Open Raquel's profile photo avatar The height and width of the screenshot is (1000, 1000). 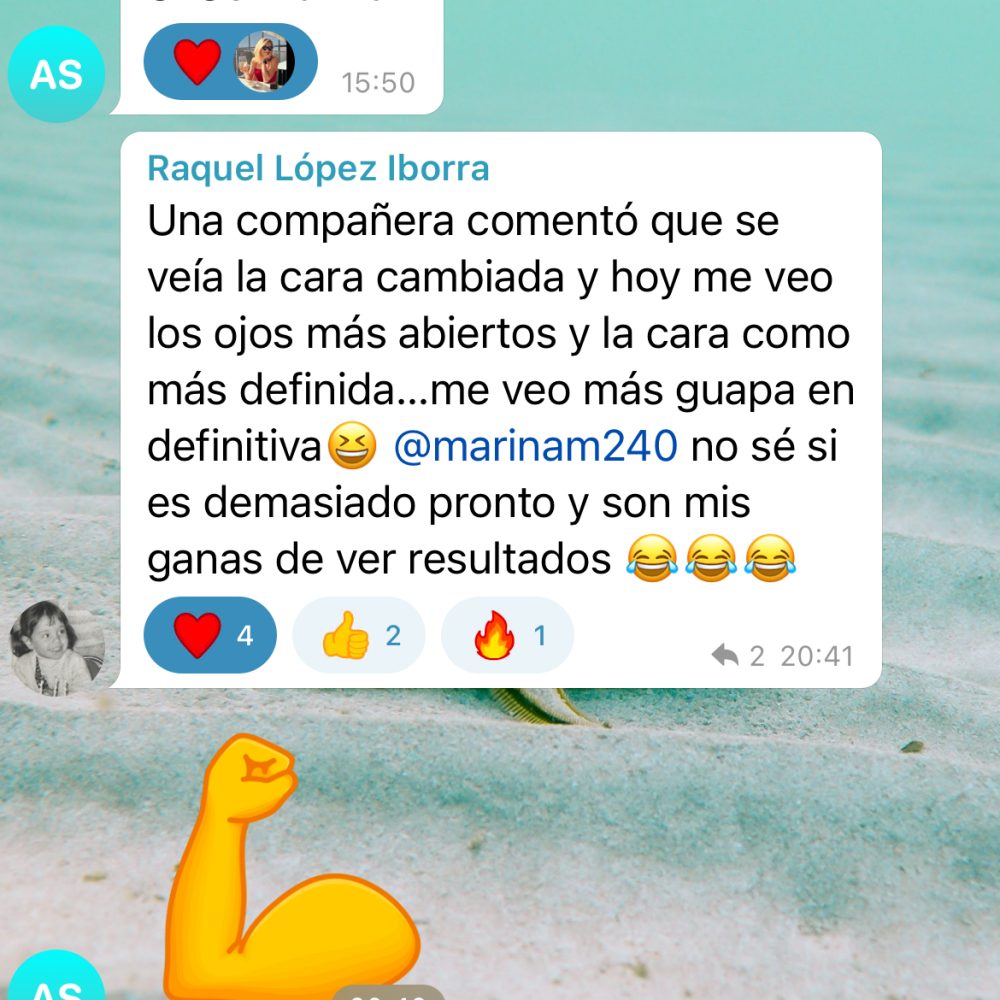point(57,648)
